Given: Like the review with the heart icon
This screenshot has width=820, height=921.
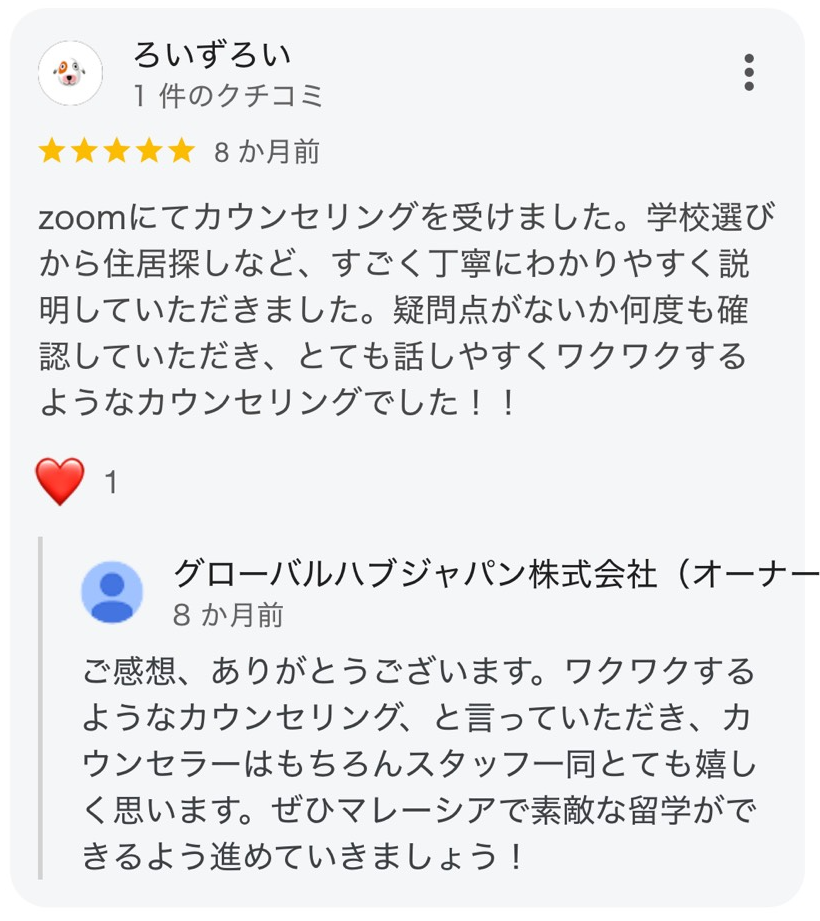Looking at the screenshot, I should point(60,482).
